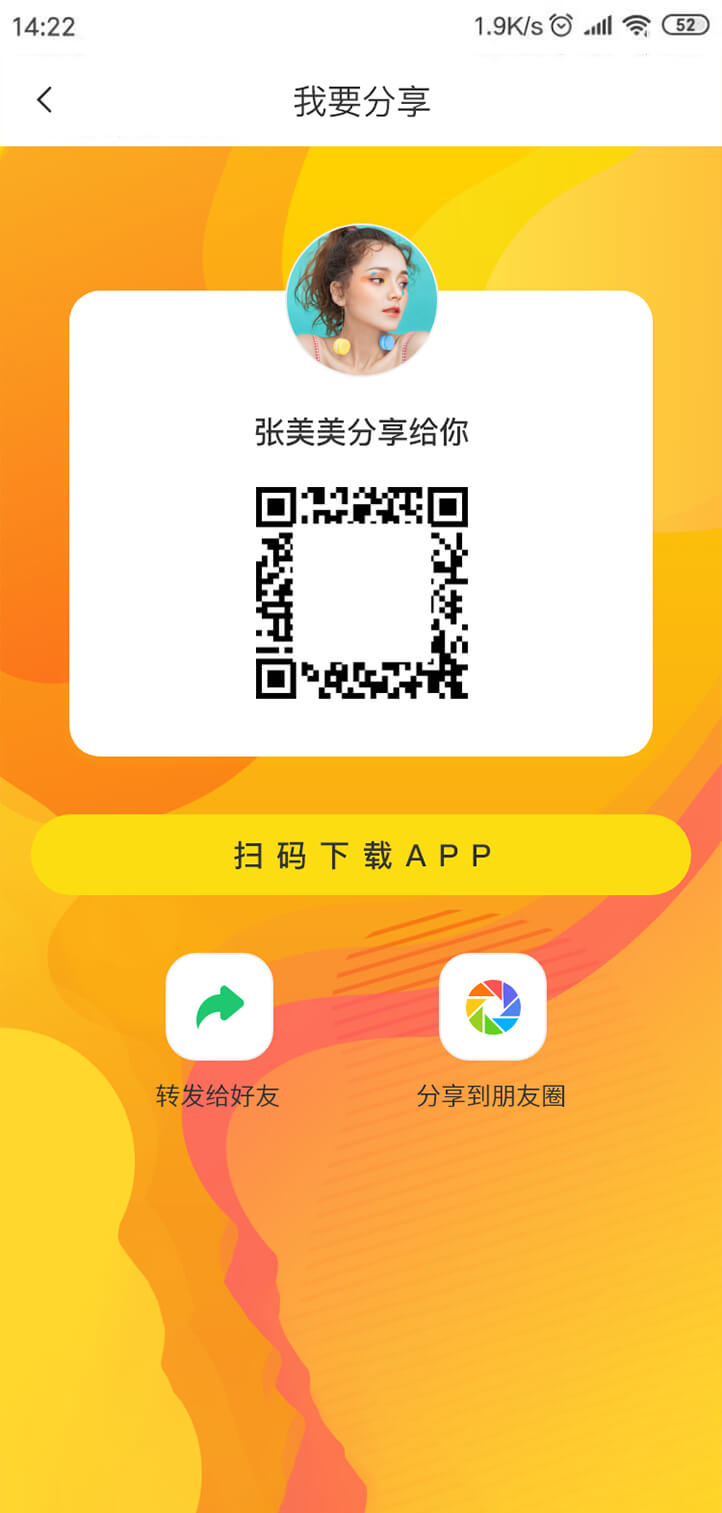Share to Moments via 分享到朋友圈
This screenshot has height=1513, width=722.
pyautogui.click(x=492, y=1006)
